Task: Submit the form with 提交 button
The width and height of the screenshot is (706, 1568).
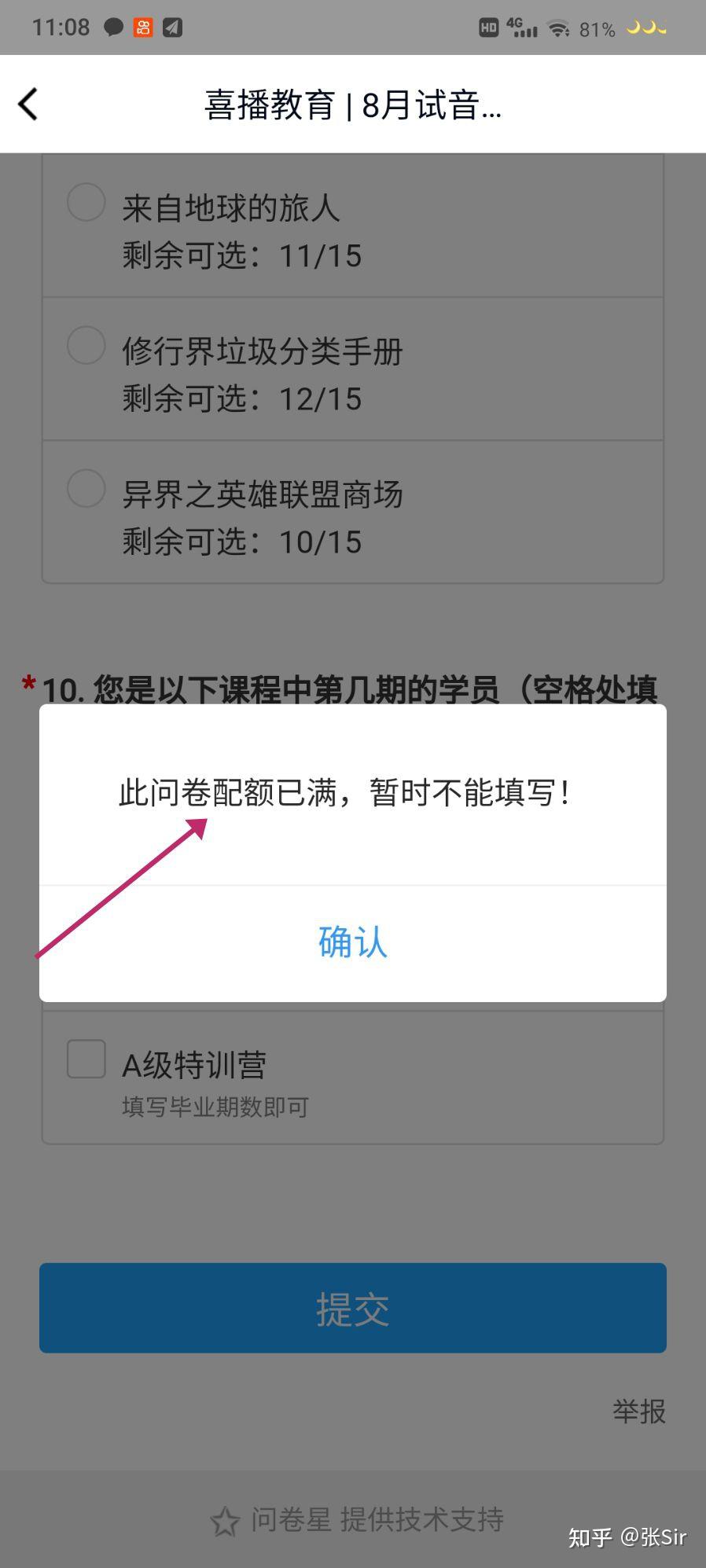Action: [353, 1308]
